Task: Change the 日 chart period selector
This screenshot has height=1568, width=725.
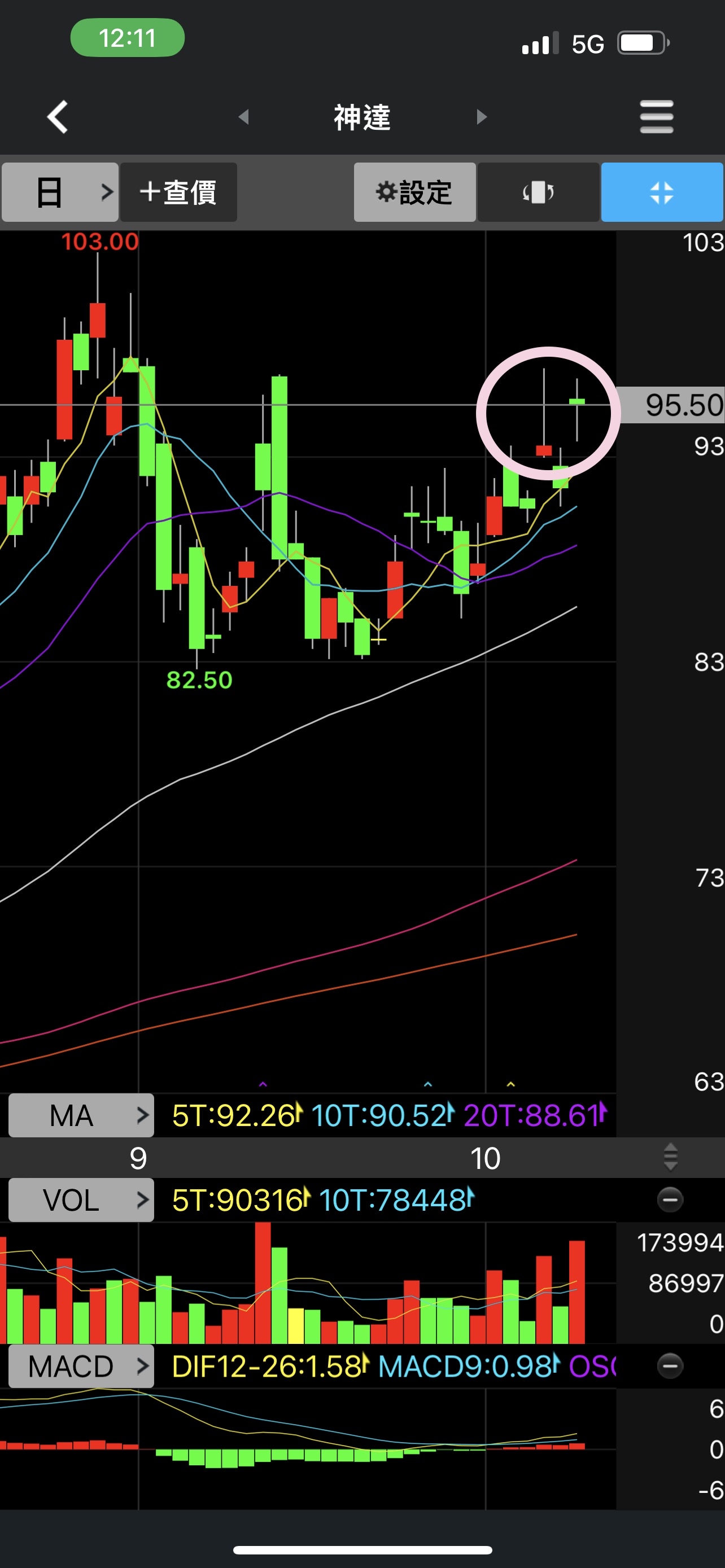Action: point(60,192)
